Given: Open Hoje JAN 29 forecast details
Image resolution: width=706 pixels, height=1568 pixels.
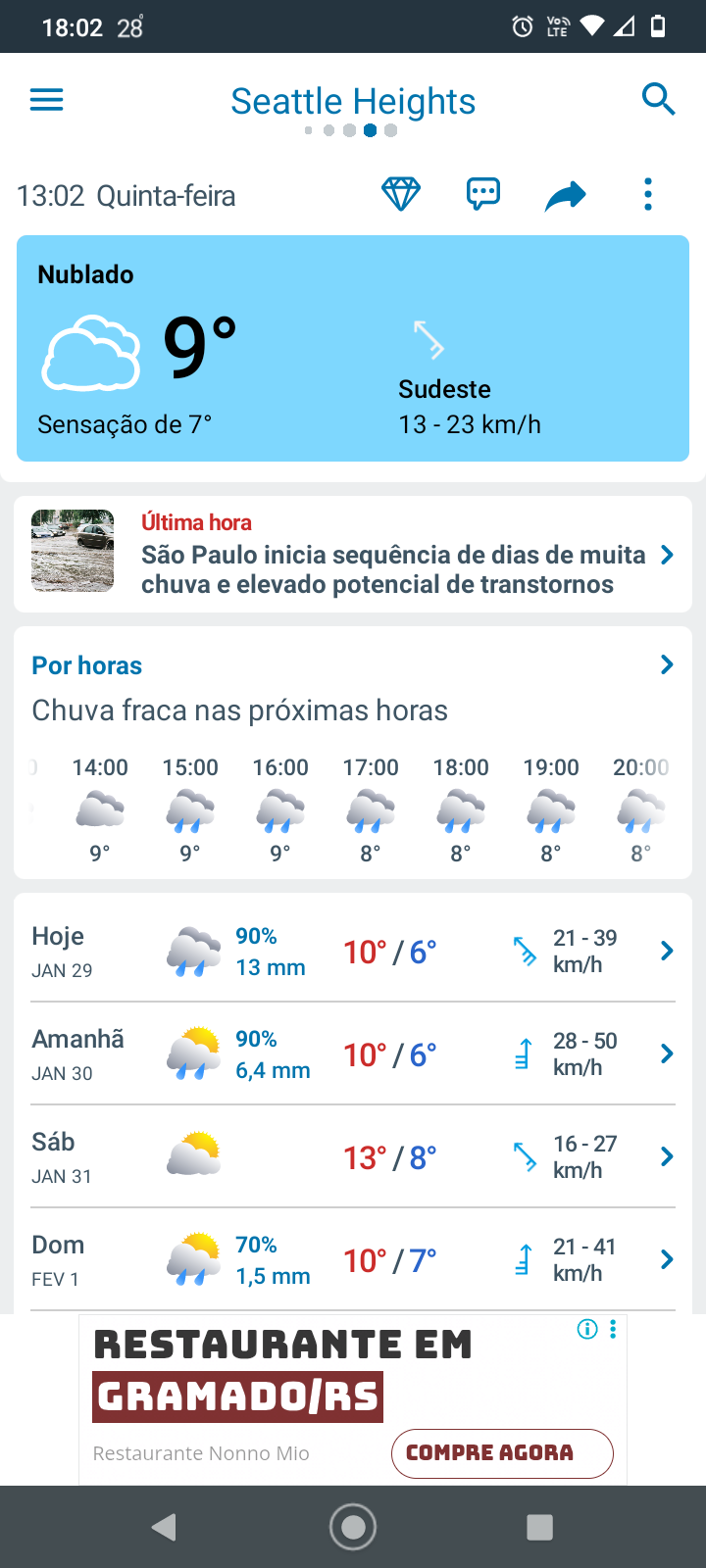Looking at the screenshot, I should click(x=353, y=951).
